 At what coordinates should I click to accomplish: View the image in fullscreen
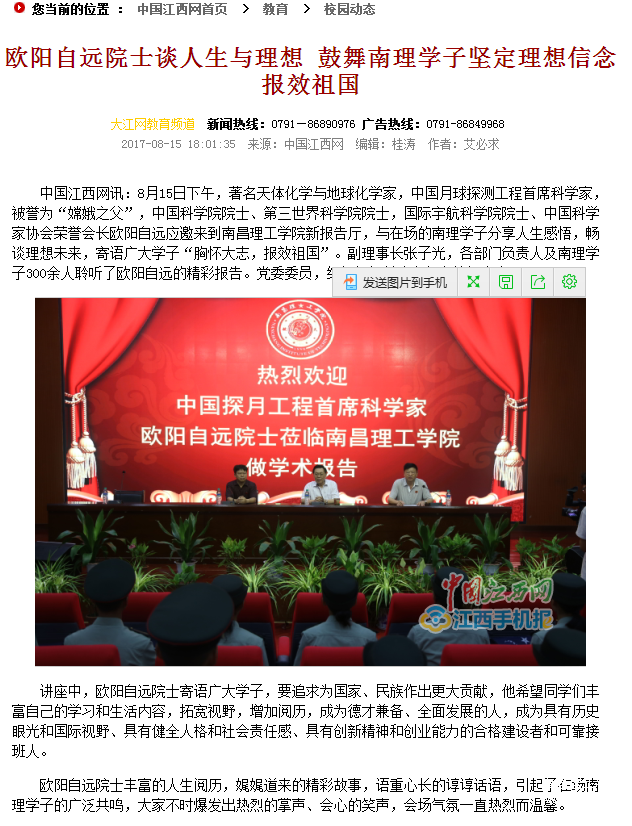tap(474, 282)
